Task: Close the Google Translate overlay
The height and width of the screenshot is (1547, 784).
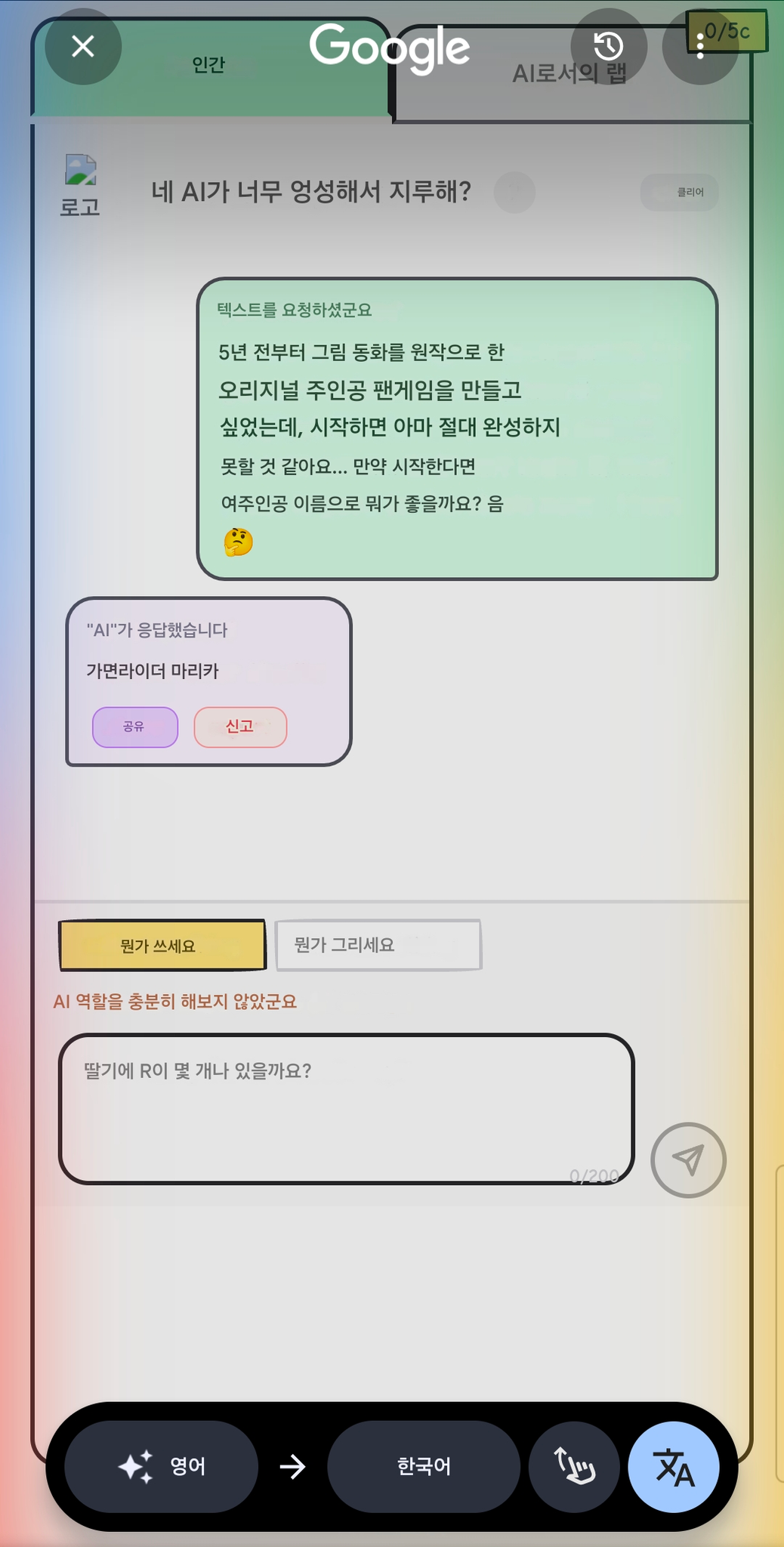Action: pyautogui.click(x=83, y=47)
